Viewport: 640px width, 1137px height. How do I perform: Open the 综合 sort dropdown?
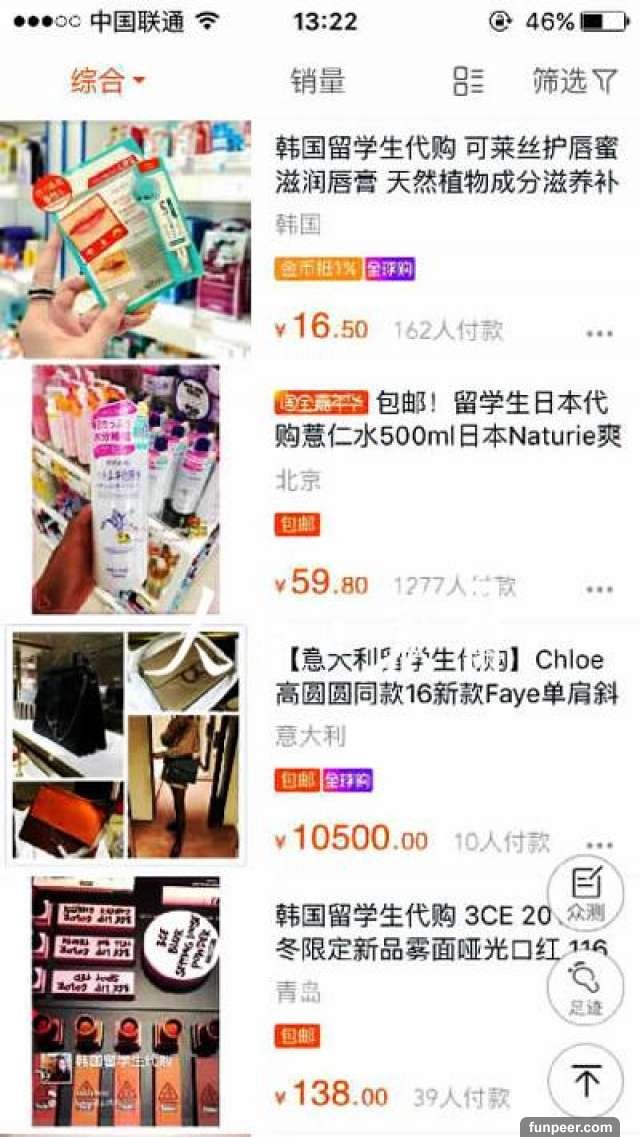[108, 82]
